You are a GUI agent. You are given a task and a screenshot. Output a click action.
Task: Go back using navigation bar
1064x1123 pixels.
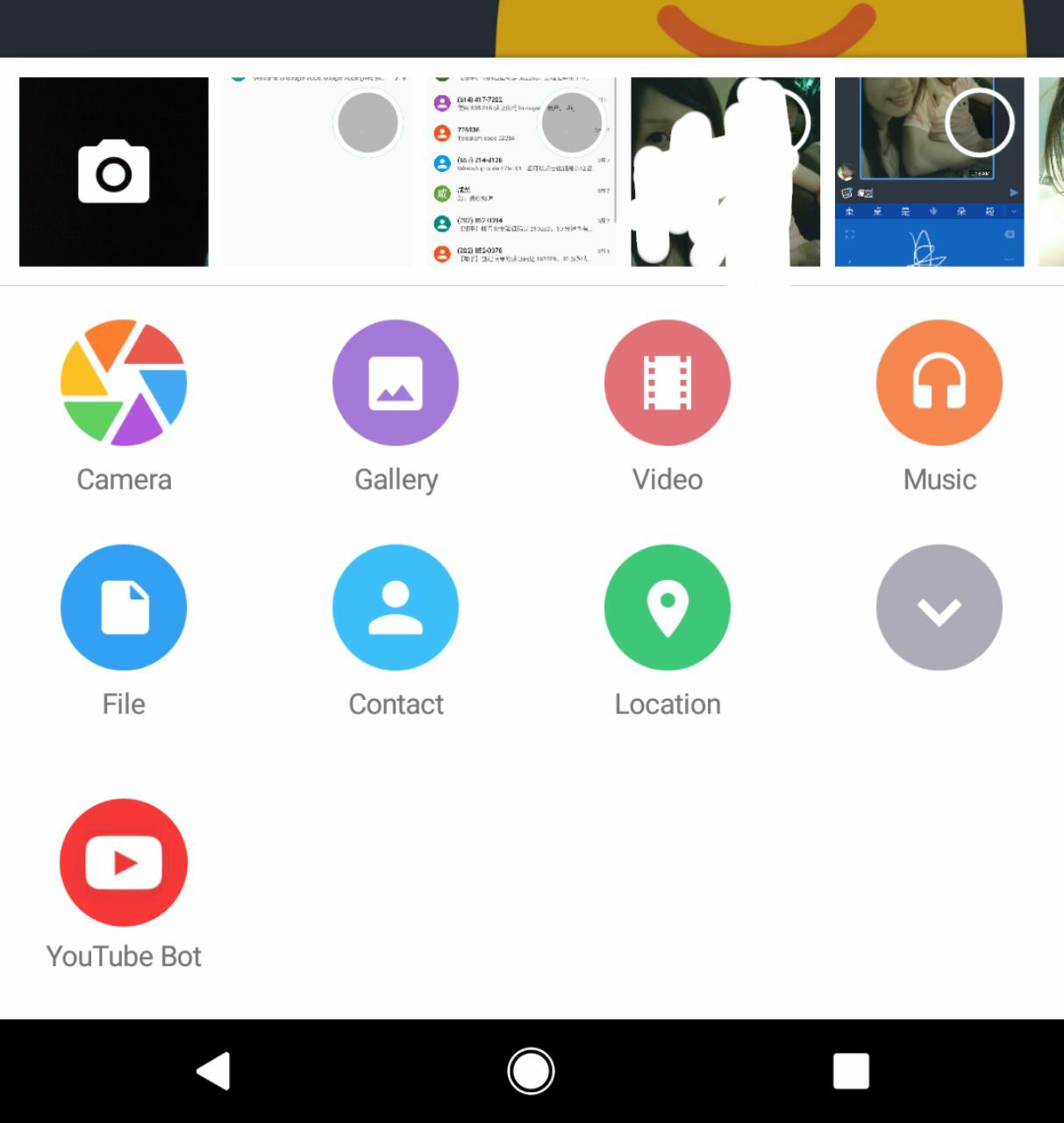(x=213, y=1071)
